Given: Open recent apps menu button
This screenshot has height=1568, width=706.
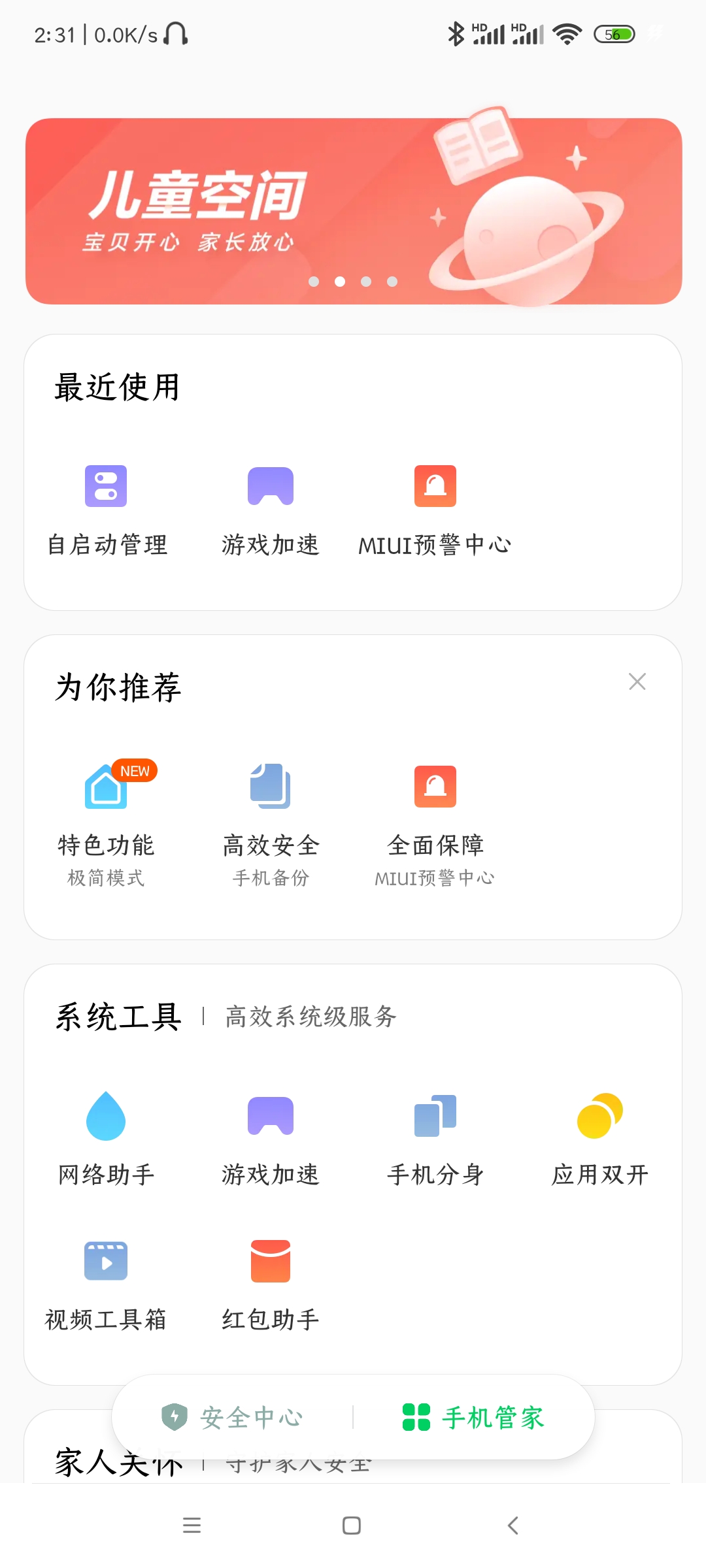Looking at the screenshot, I should click(192, 1526).
